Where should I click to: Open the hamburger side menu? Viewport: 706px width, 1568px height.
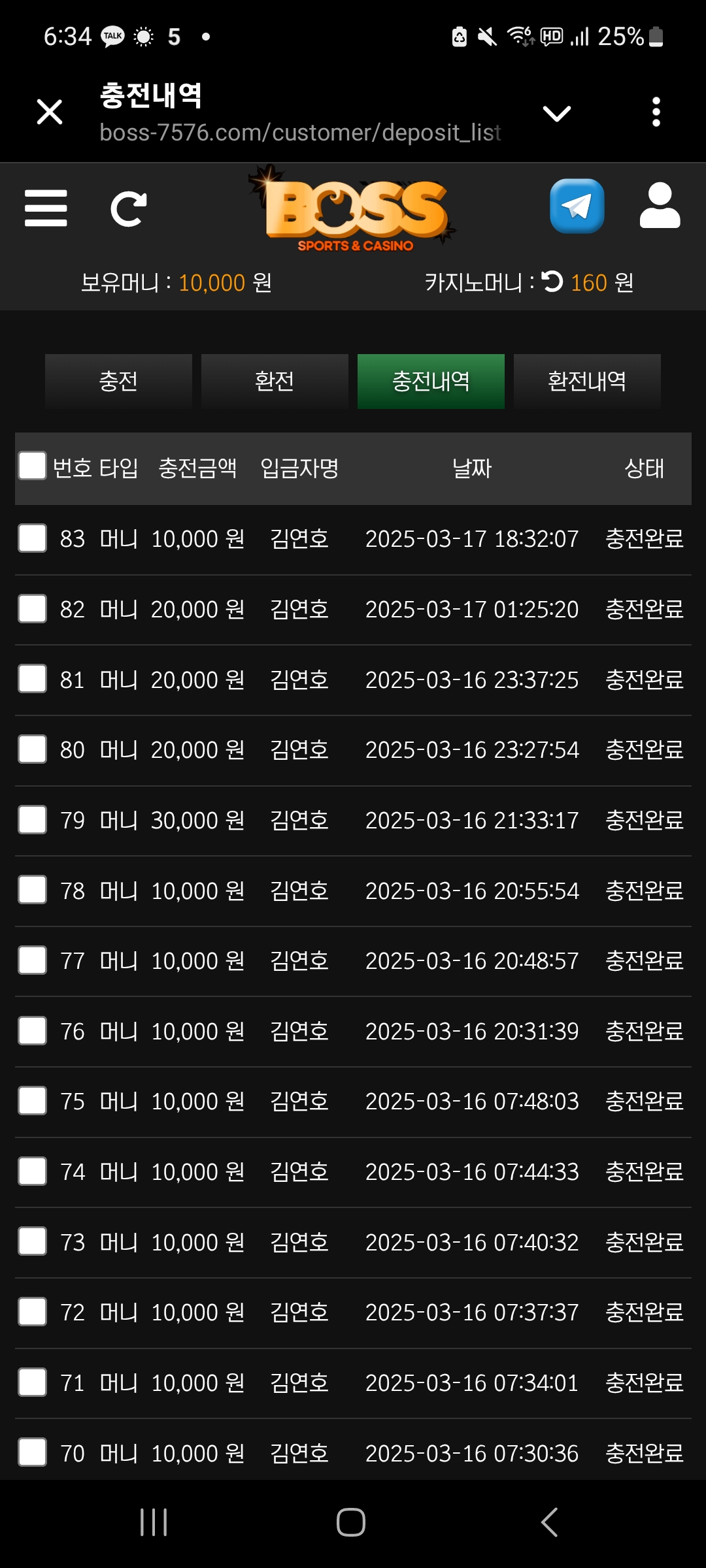point(46,208)
